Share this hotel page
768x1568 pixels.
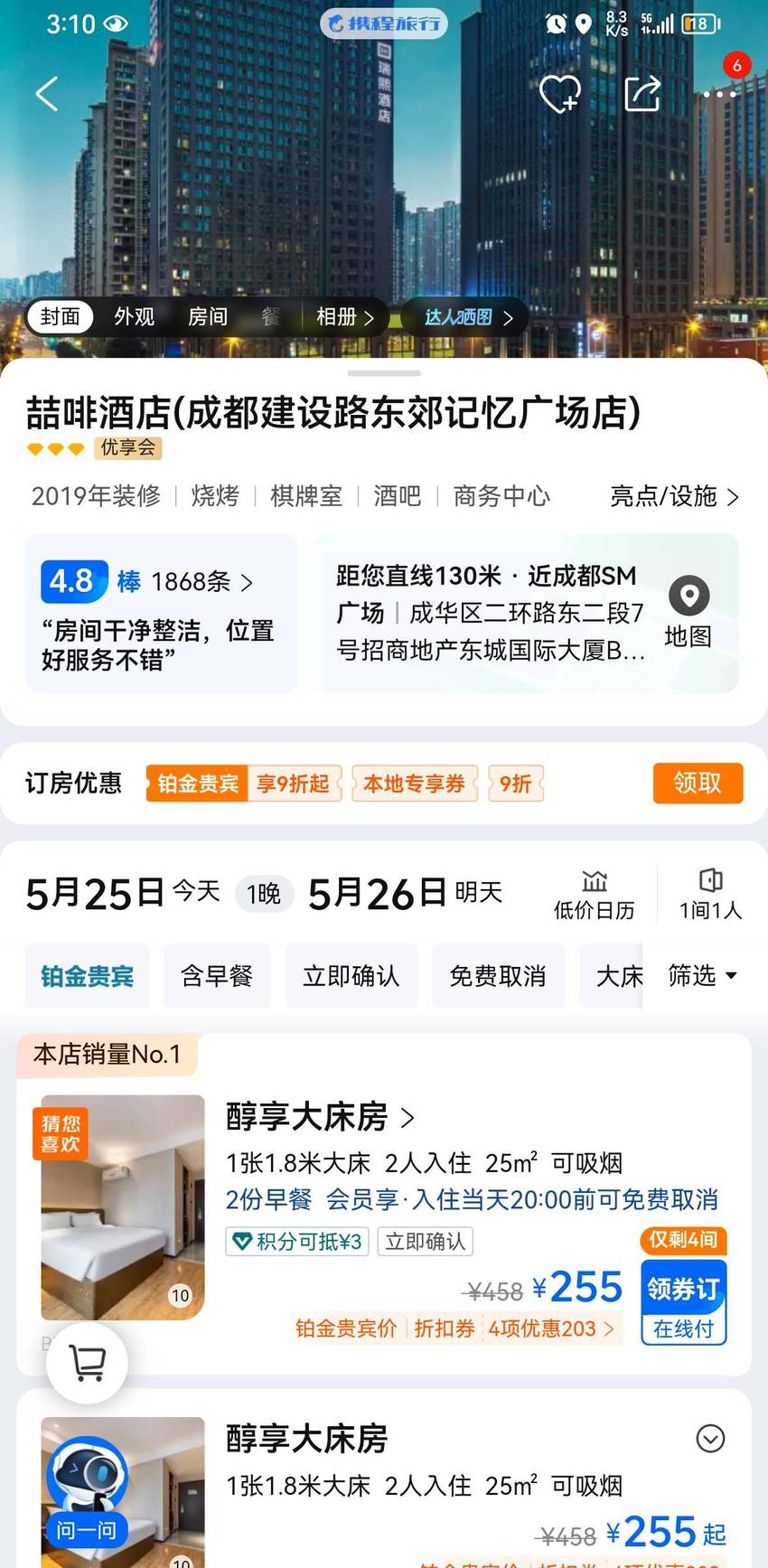tap(642, 93)
